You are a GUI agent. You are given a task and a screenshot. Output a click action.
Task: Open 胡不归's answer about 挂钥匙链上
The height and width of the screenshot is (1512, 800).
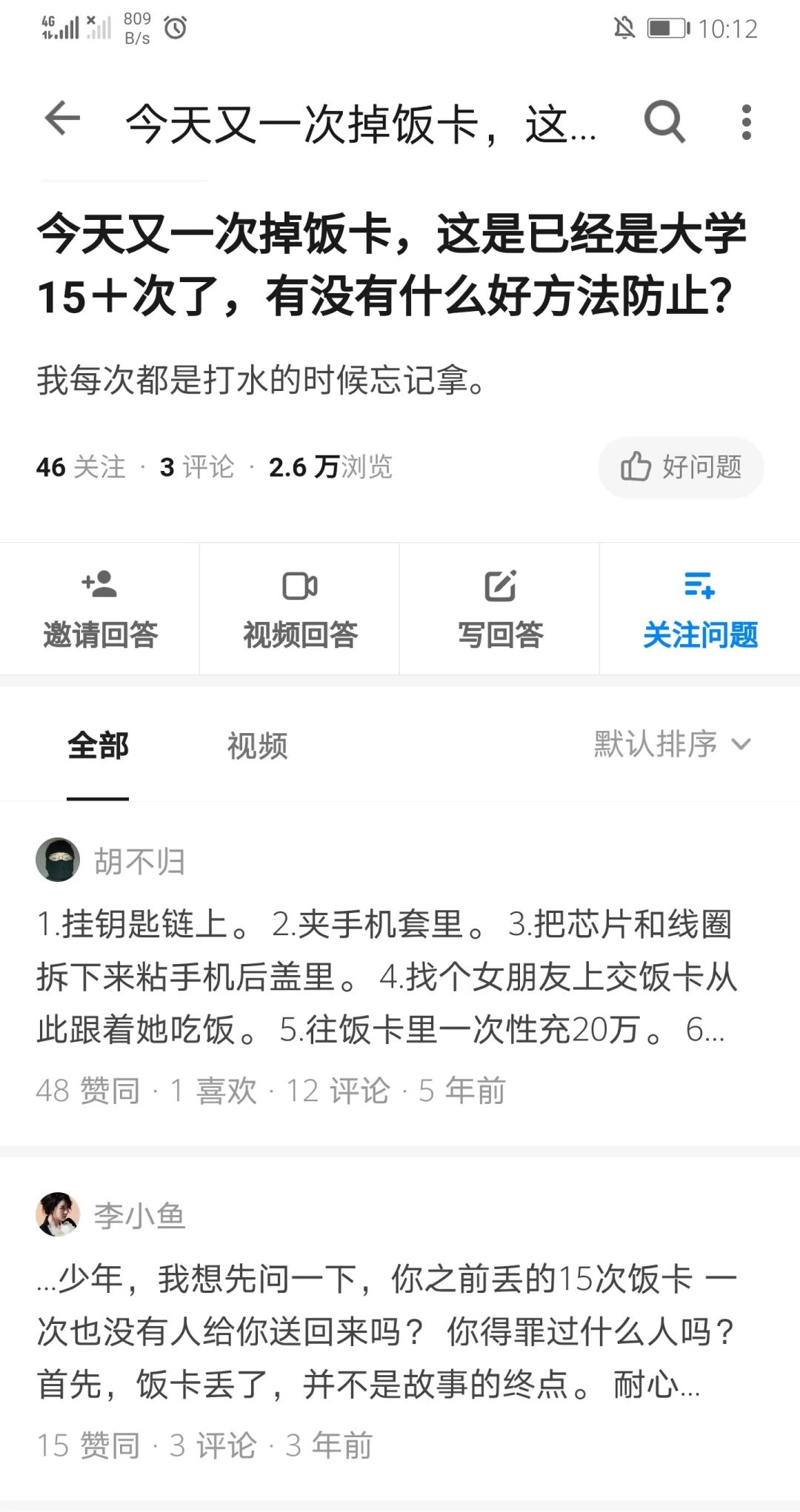coord(385,977)
